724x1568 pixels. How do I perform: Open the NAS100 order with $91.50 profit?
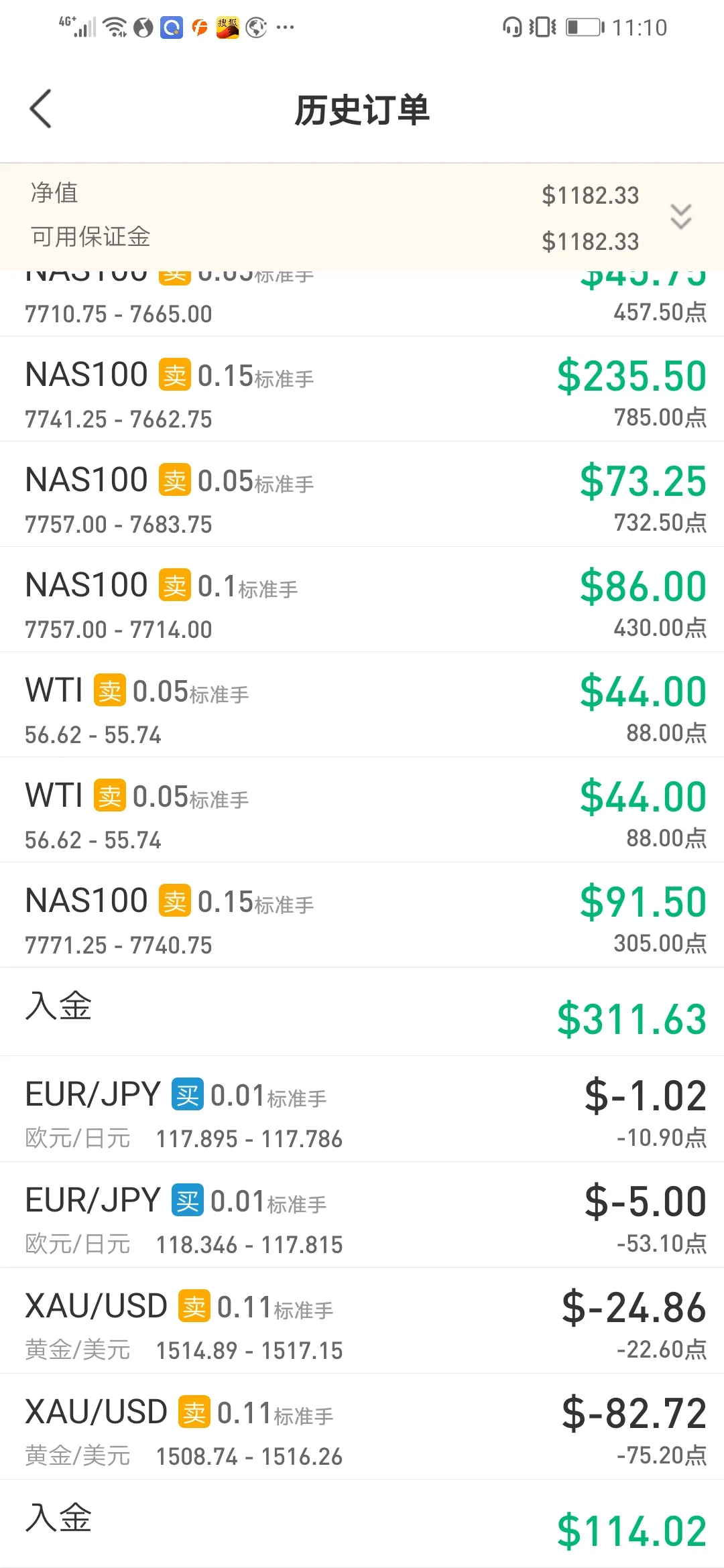(362, 915)
